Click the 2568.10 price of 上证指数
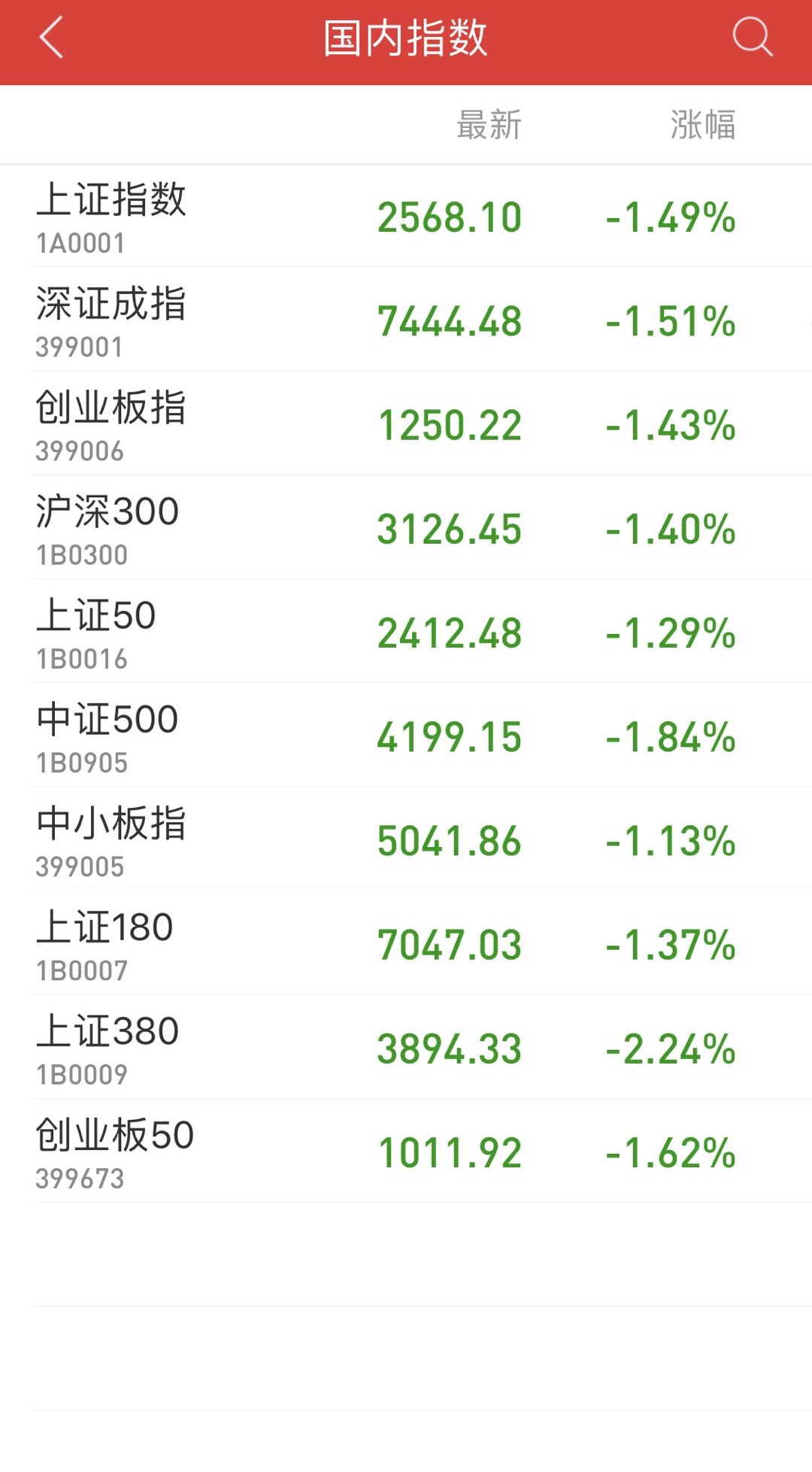Viewport: 812px width, 1472px height. [449, 218]
